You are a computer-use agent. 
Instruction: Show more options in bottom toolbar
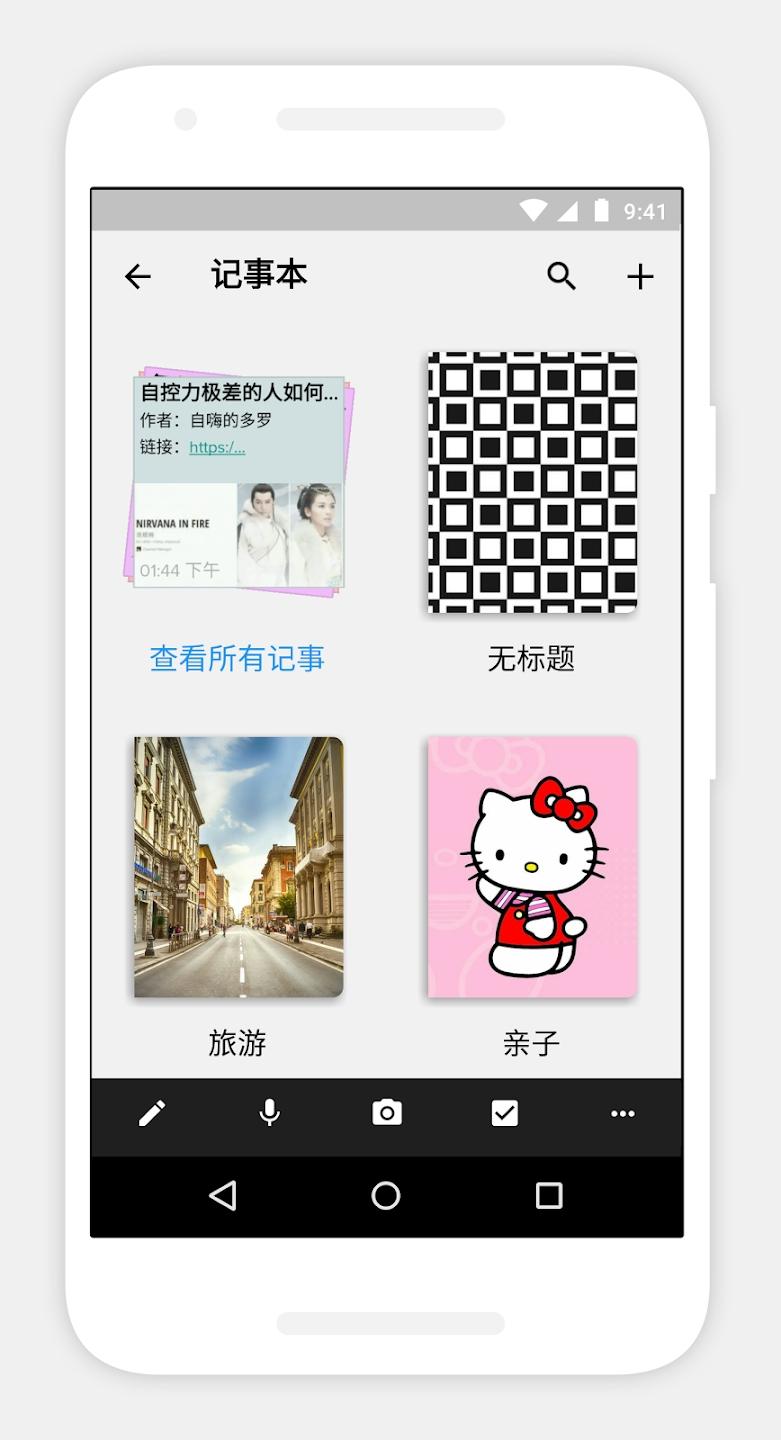[622, 1113]
